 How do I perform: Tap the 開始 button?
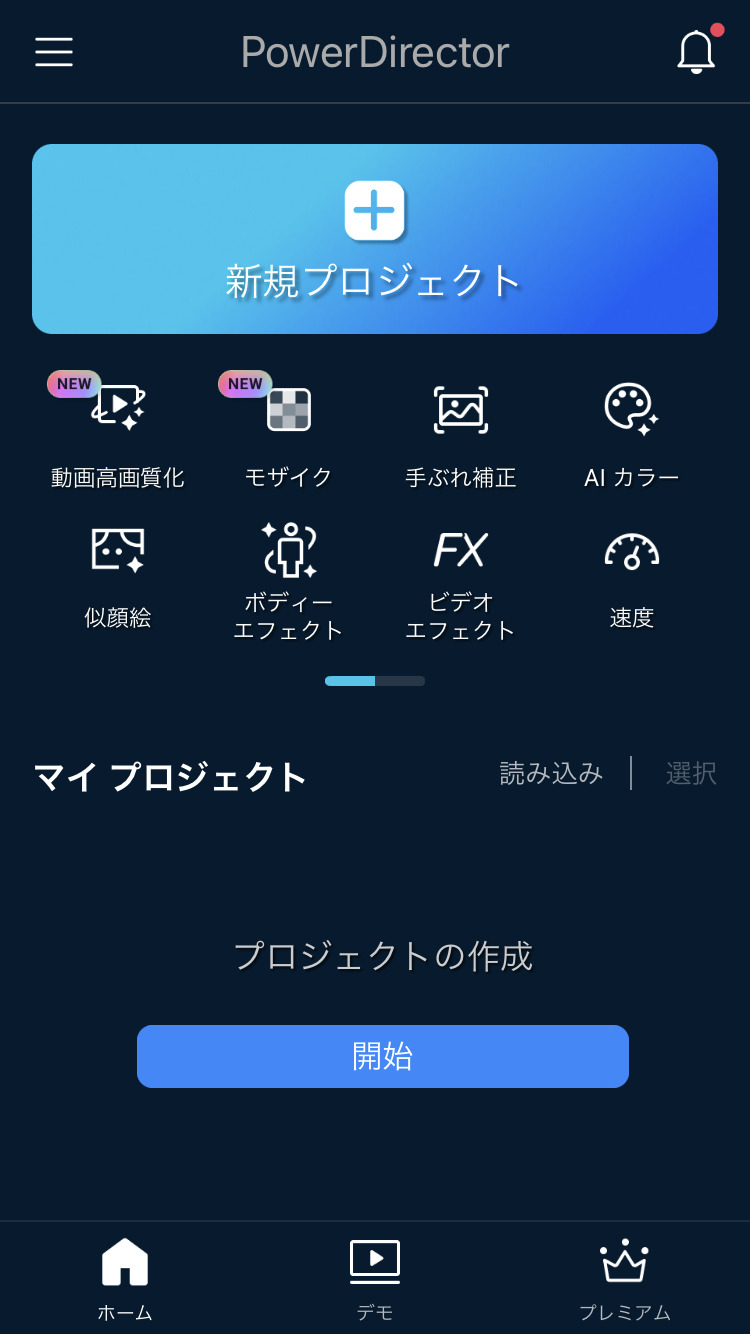(383, 1056)
